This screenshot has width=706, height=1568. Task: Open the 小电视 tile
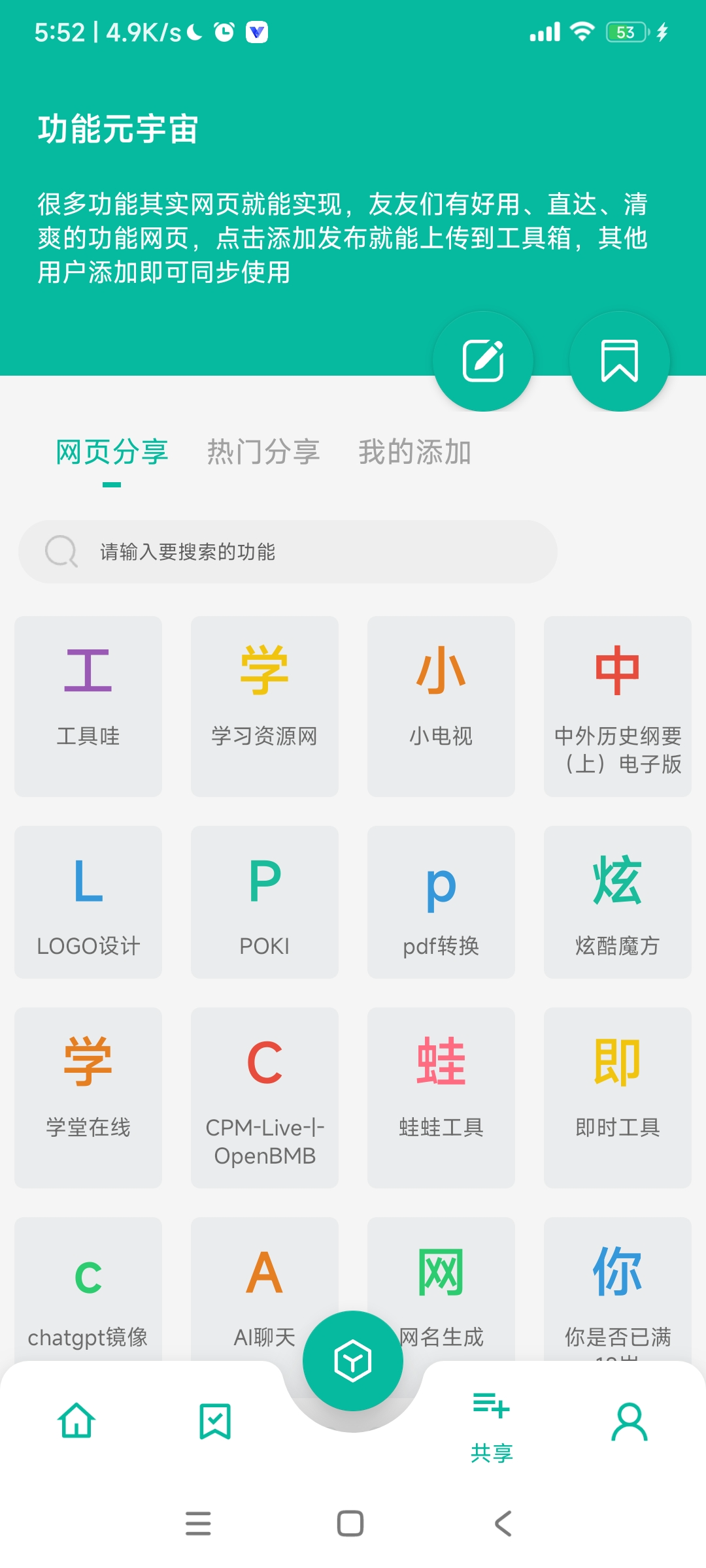pos(441,706)
